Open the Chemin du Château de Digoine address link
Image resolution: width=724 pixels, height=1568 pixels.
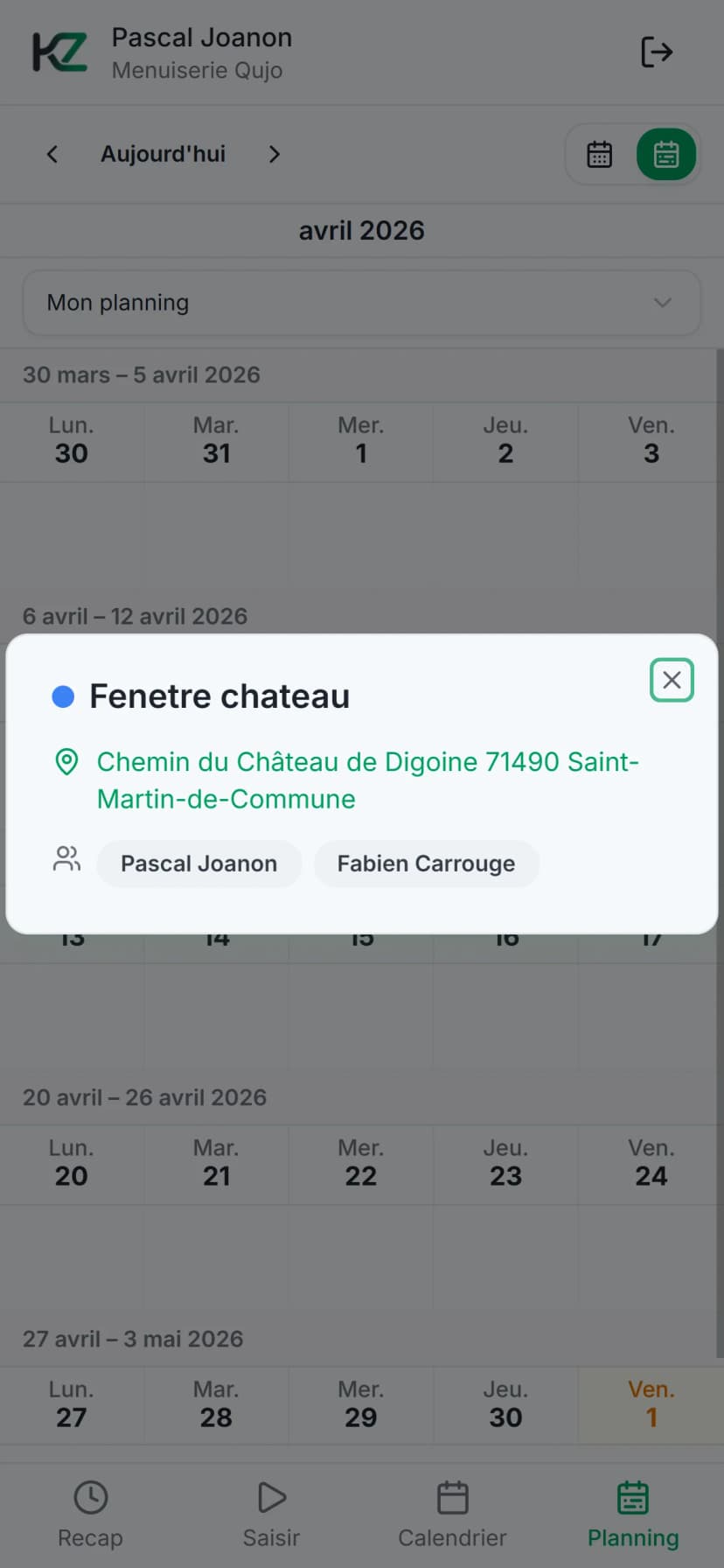point(368,779)
